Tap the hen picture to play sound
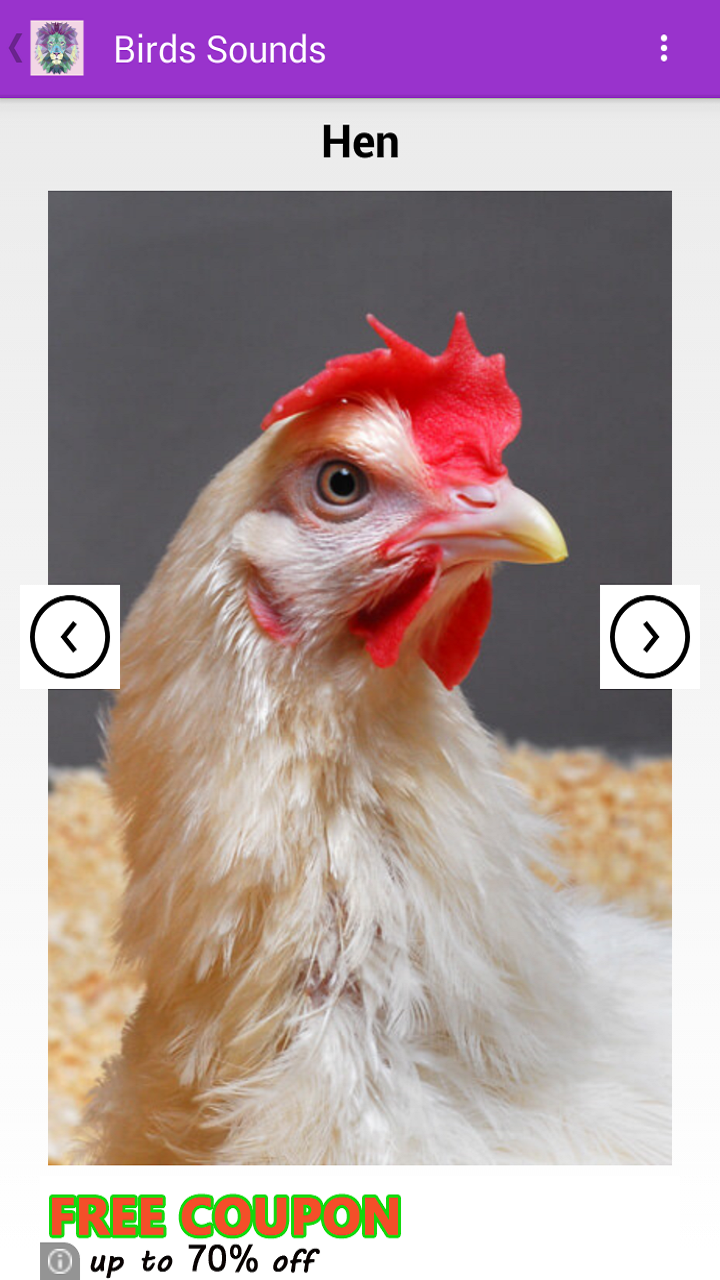720x1280 pixels. pos(360,678)
